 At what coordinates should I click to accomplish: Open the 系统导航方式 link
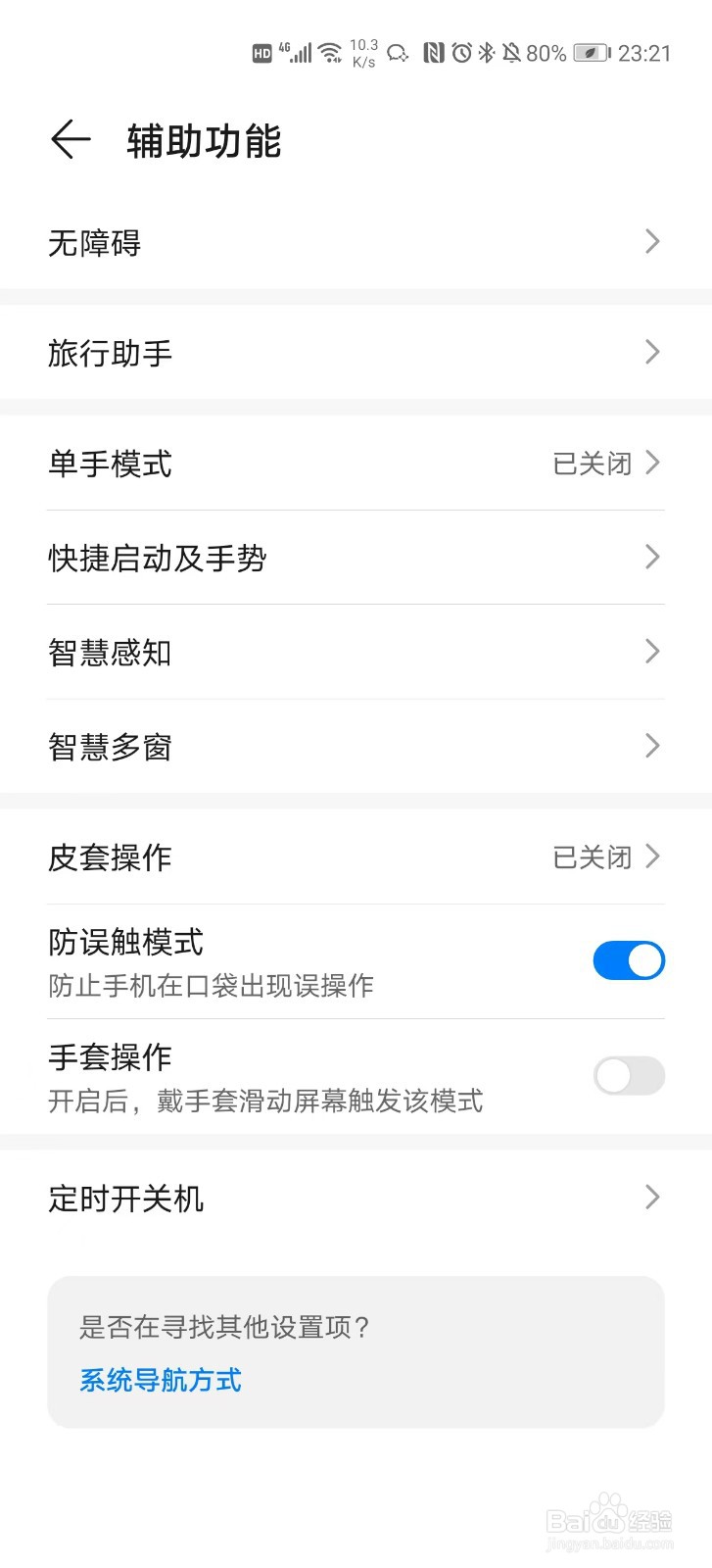point(159,1380)
